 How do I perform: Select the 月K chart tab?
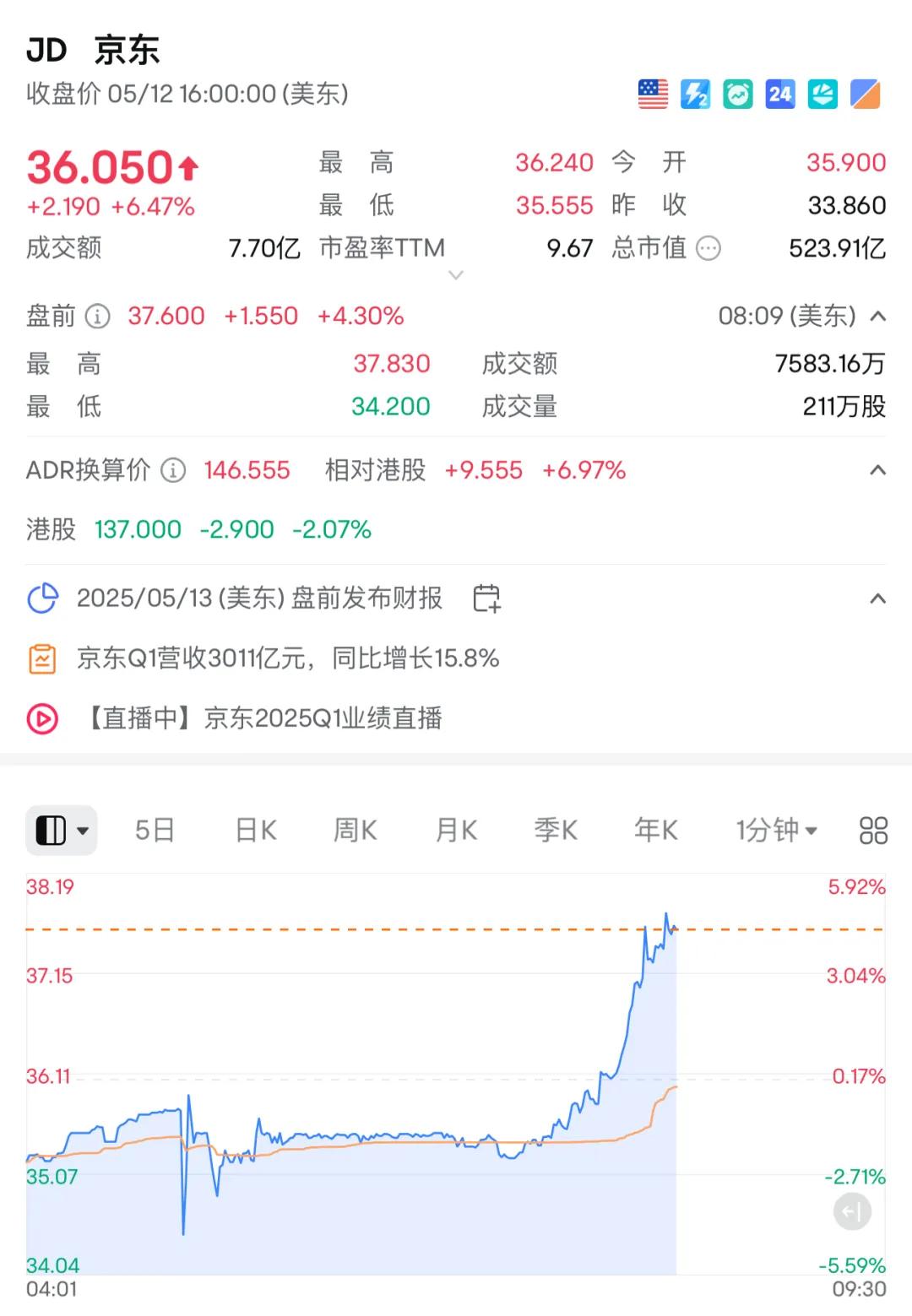point(456,831)
